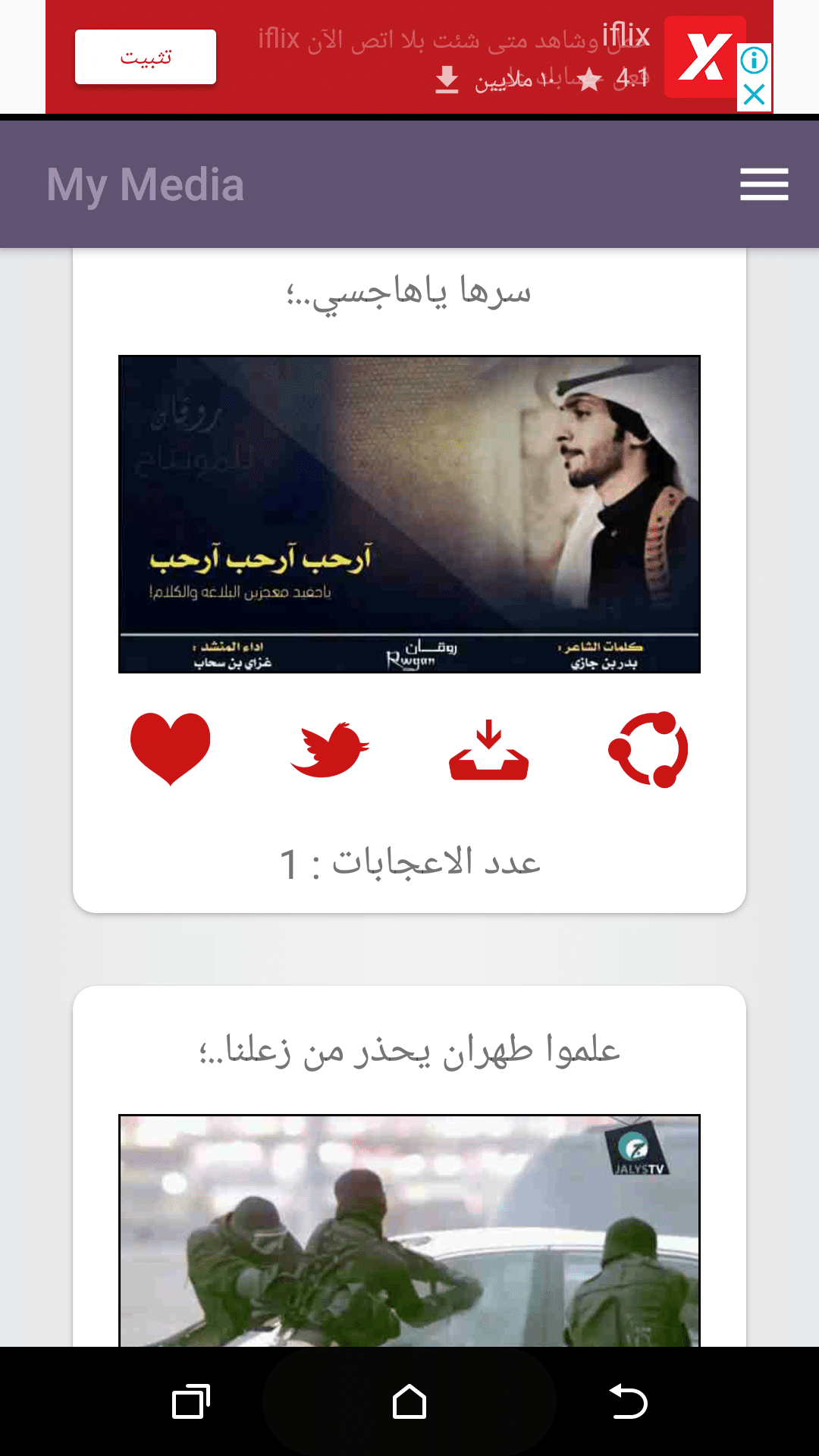Open the علموا طهران video thumbnail
The height and width of the screenshot is (1456, 819).
coord(409,1230)
